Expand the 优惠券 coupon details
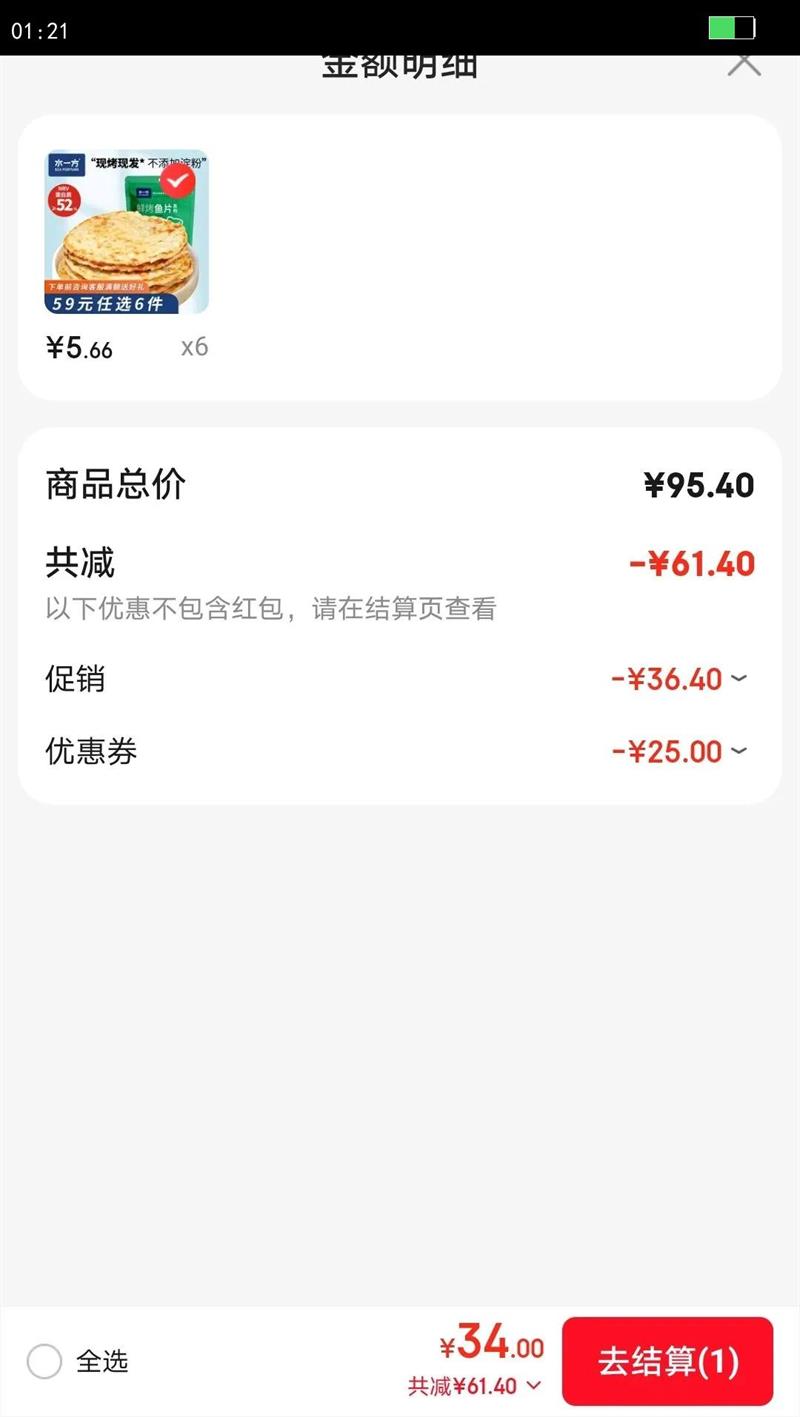 (738, 751)
